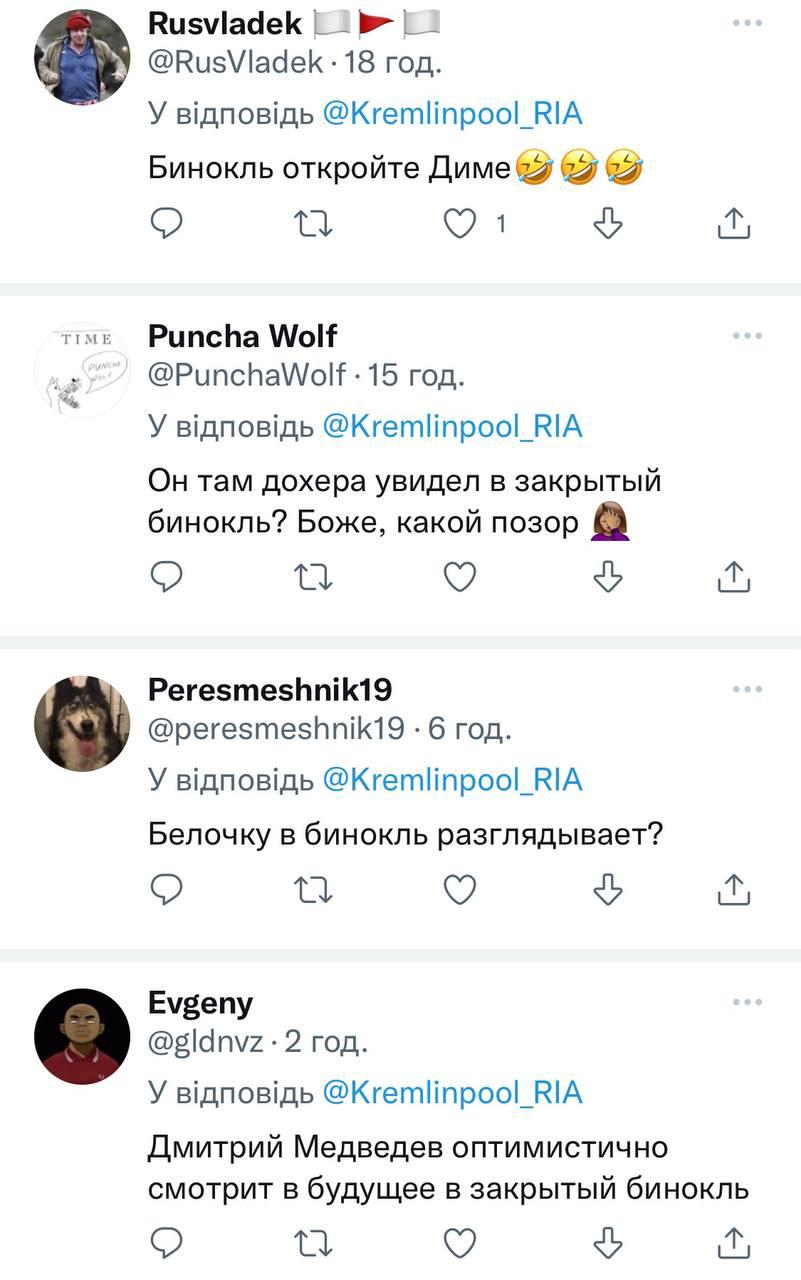Open Puncha Wolf's profile picture
801x1280 pixels.
pyautogui.click(x=82, y=370)
